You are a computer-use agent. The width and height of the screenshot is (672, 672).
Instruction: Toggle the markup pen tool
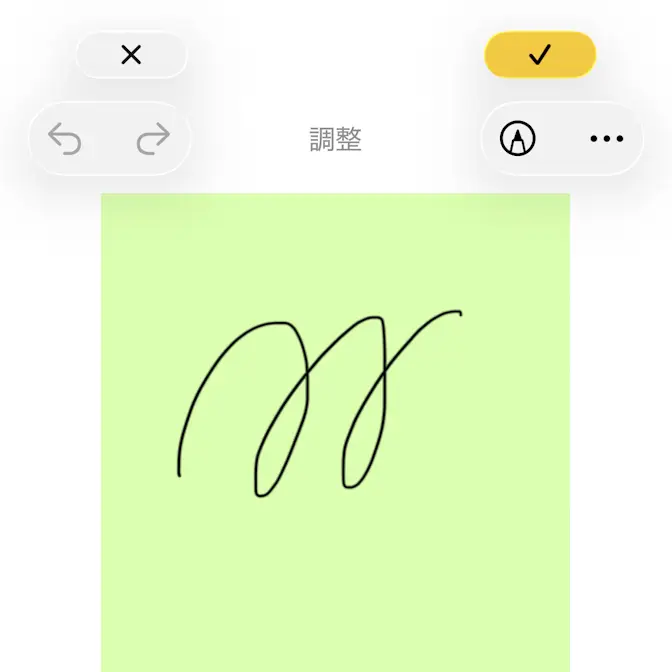[517, 139]
